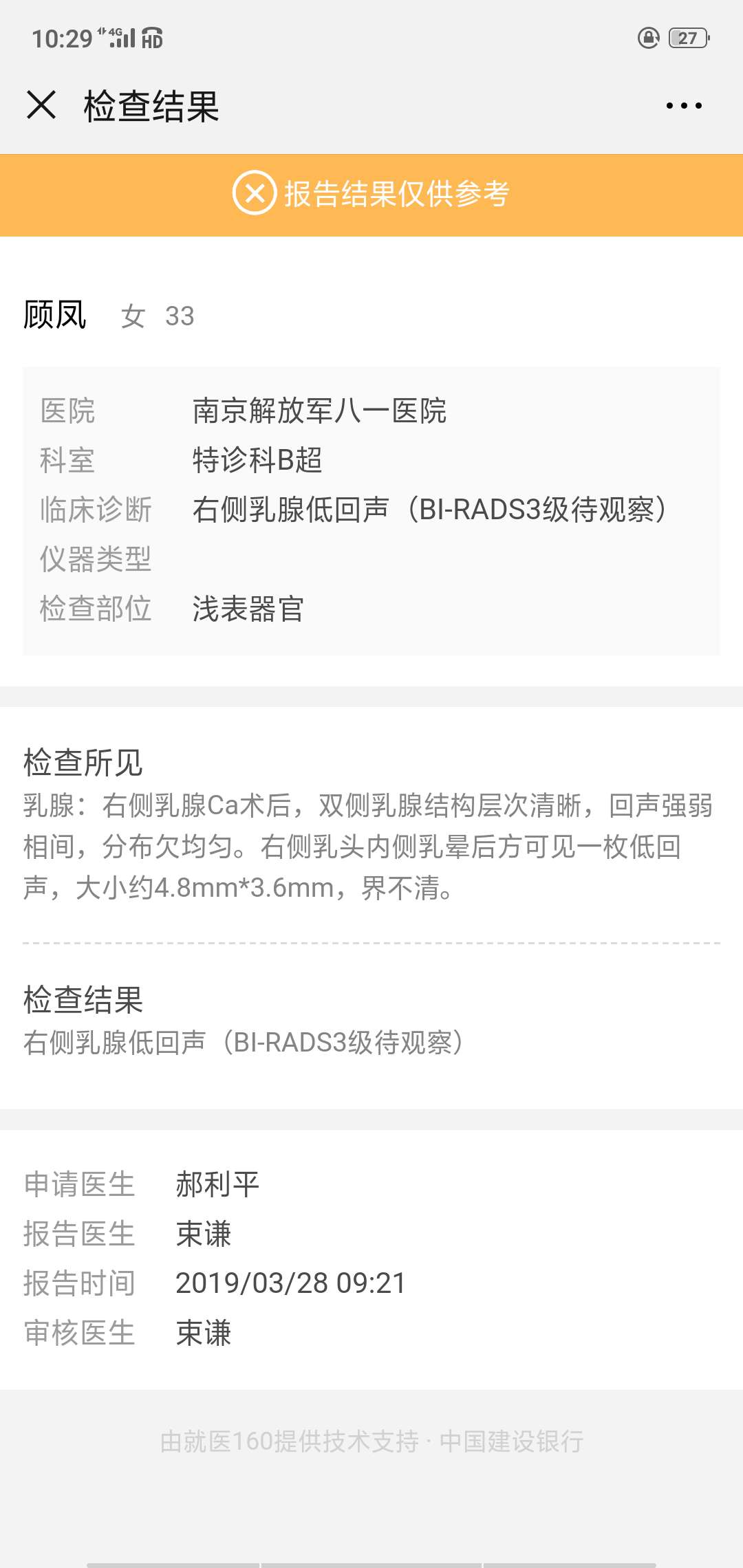This screenshot has height=1568, width=743.
Task: Tap the 报告医生 束谦 entry
Action: tap(202, 1233)
